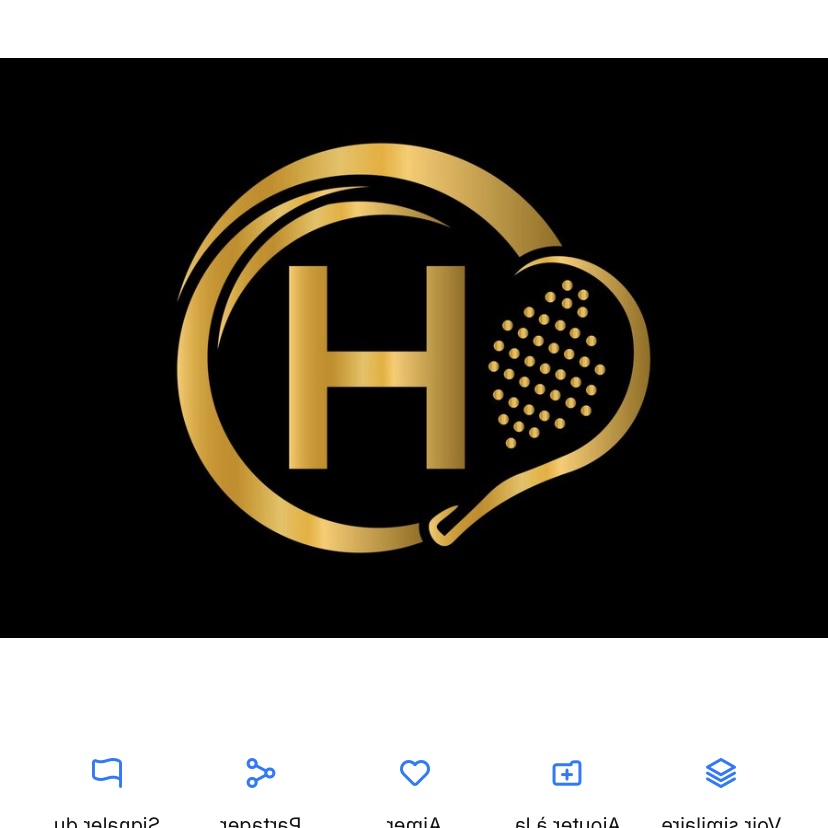The image size is (828, 828).
Task: View similar images with the layers icon
Action: coord(720,772)
